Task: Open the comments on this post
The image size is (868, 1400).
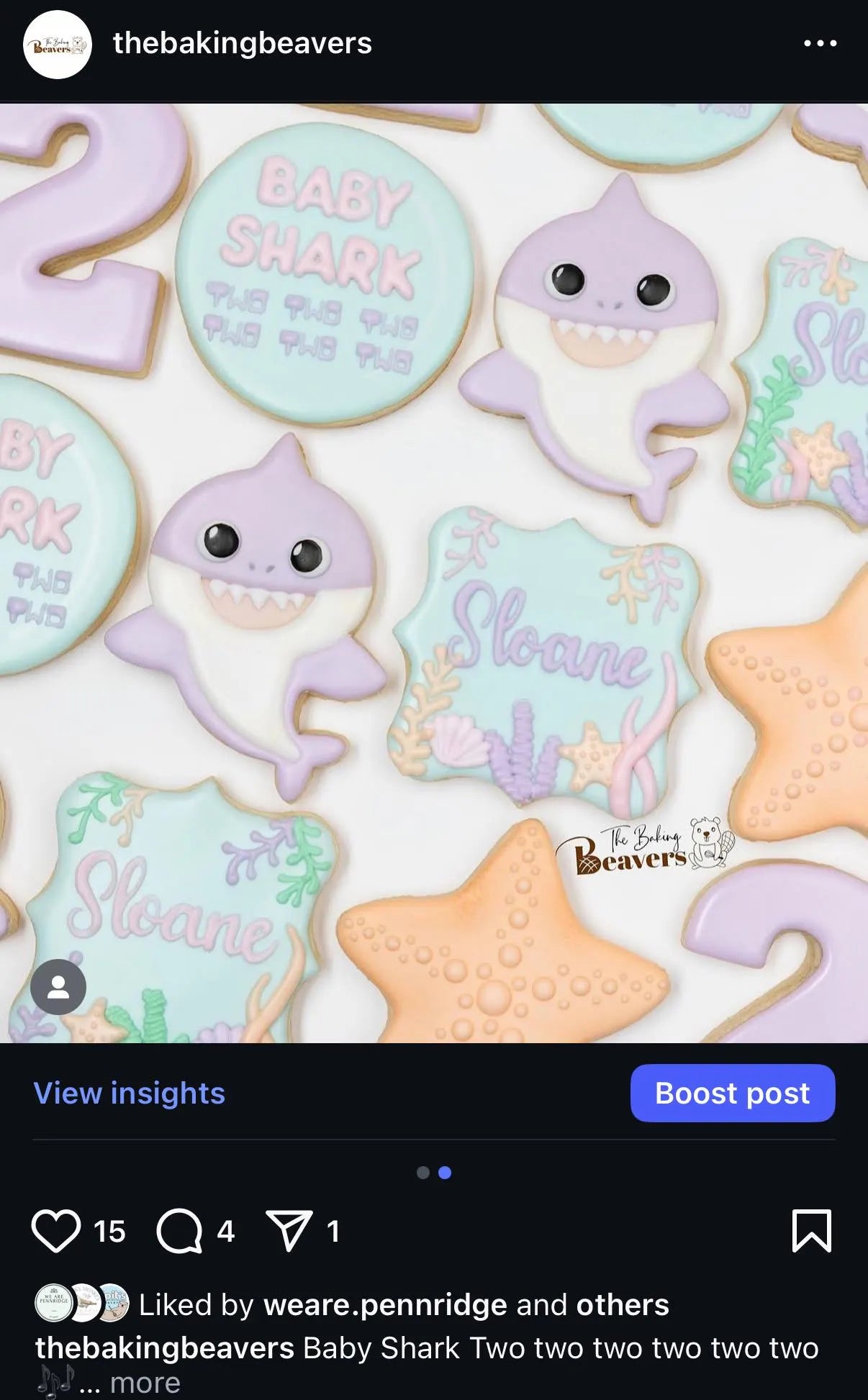Action: (179, 1231)
